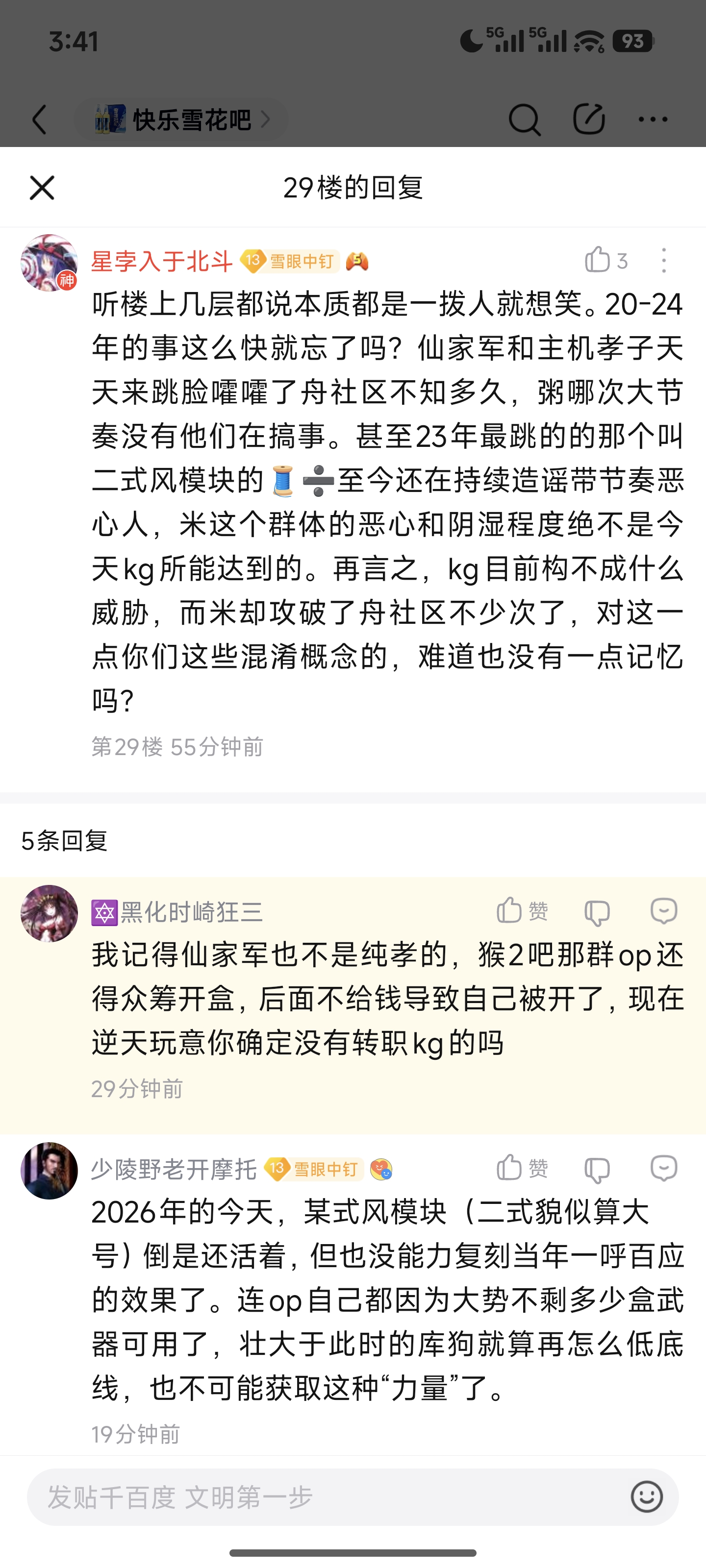Like 星孛入于北斗's post
The width and height of the screenshot is (706, 1568).
click(598, 261)
